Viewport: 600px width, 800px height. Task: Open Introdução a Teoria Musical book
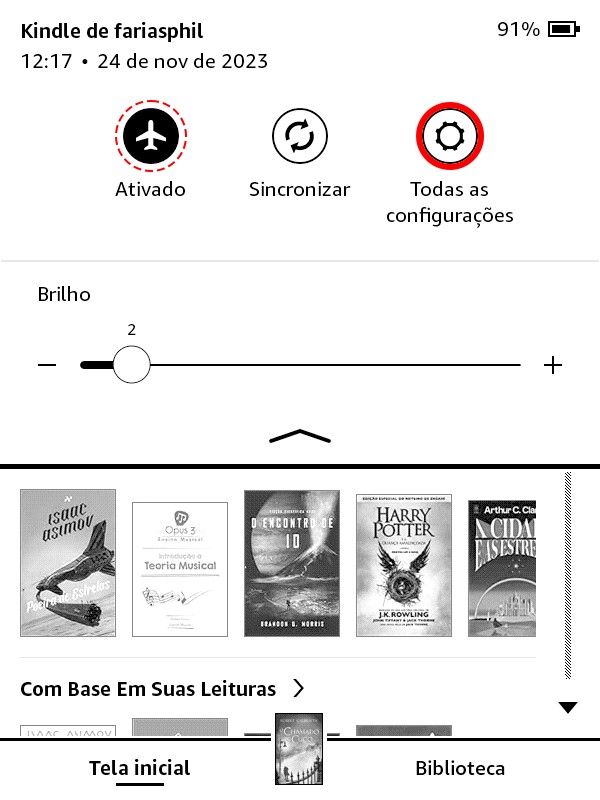tap(180, 569)
